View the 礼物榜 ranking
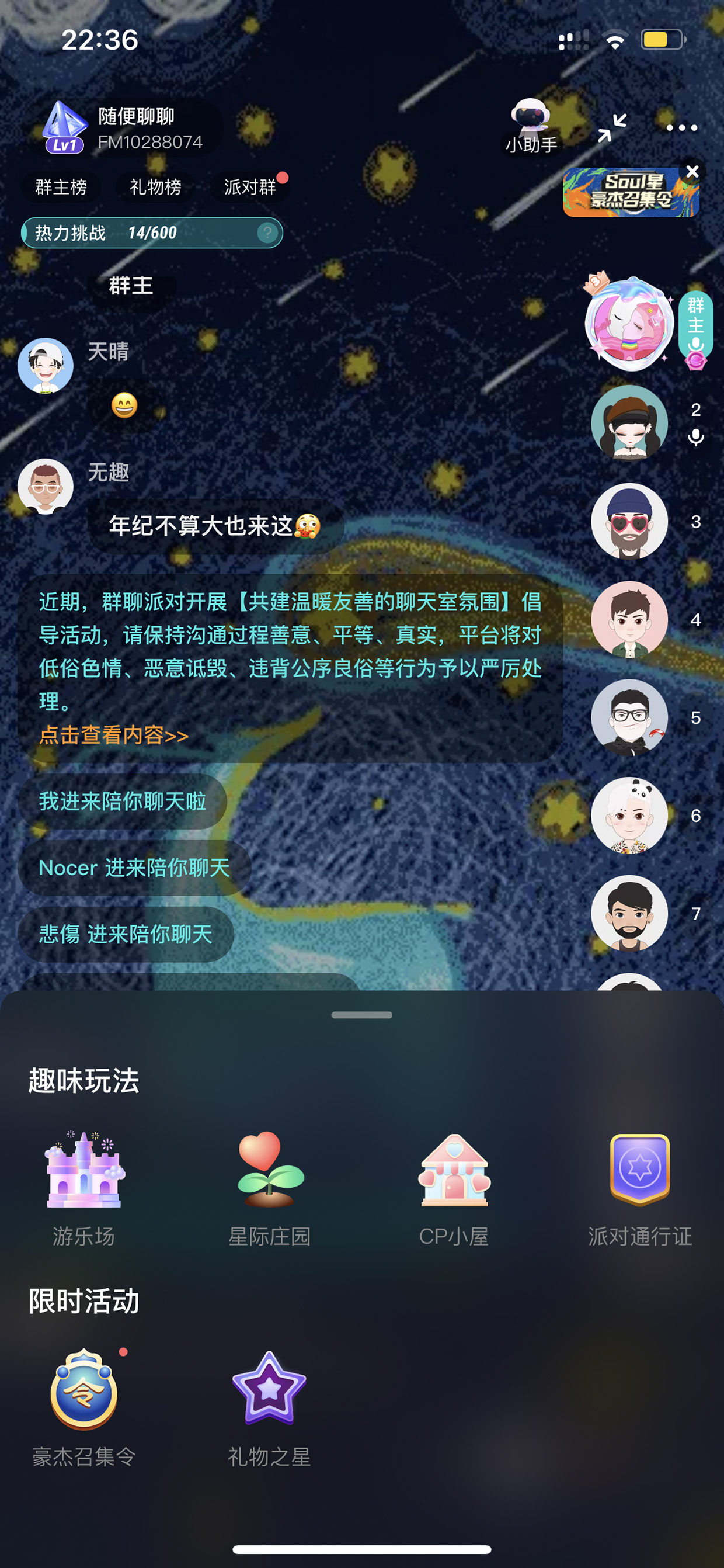Image resolution: width=724 pixels, height=1568 pixels. tap(155, 187)
